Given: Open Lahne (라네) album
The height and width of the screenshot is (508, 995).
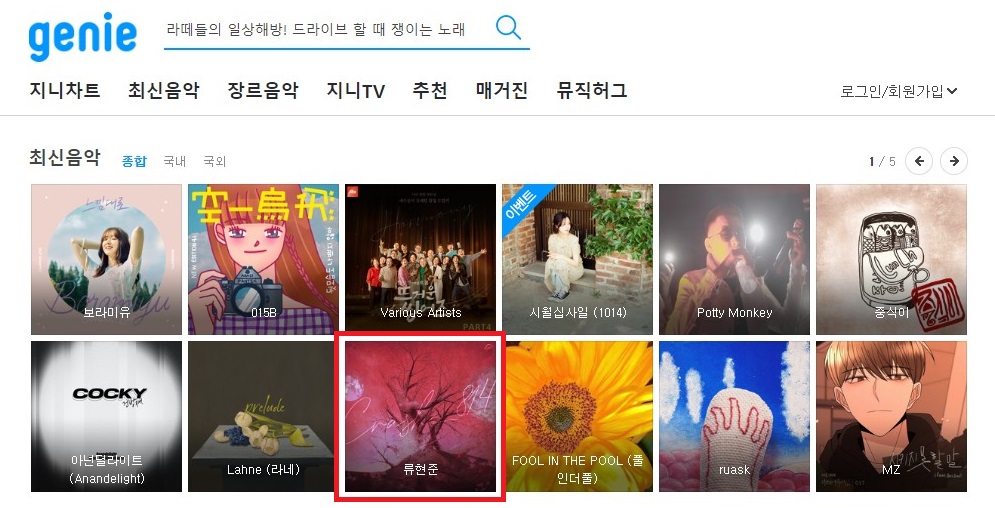Looking at the screenshot, I should (264, 416).
